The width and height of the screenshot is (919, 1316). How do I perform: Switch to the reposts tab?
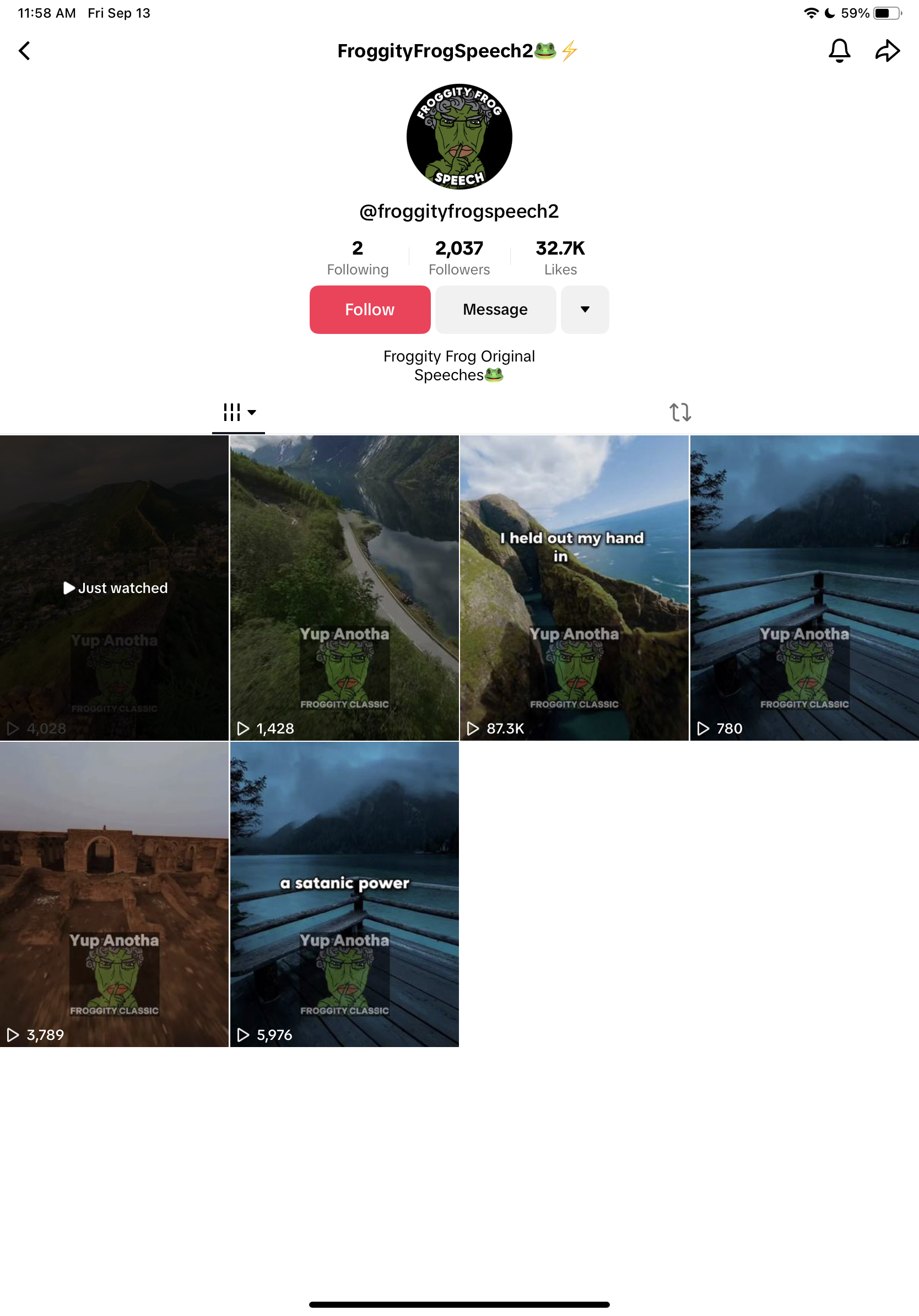[680, 412]
